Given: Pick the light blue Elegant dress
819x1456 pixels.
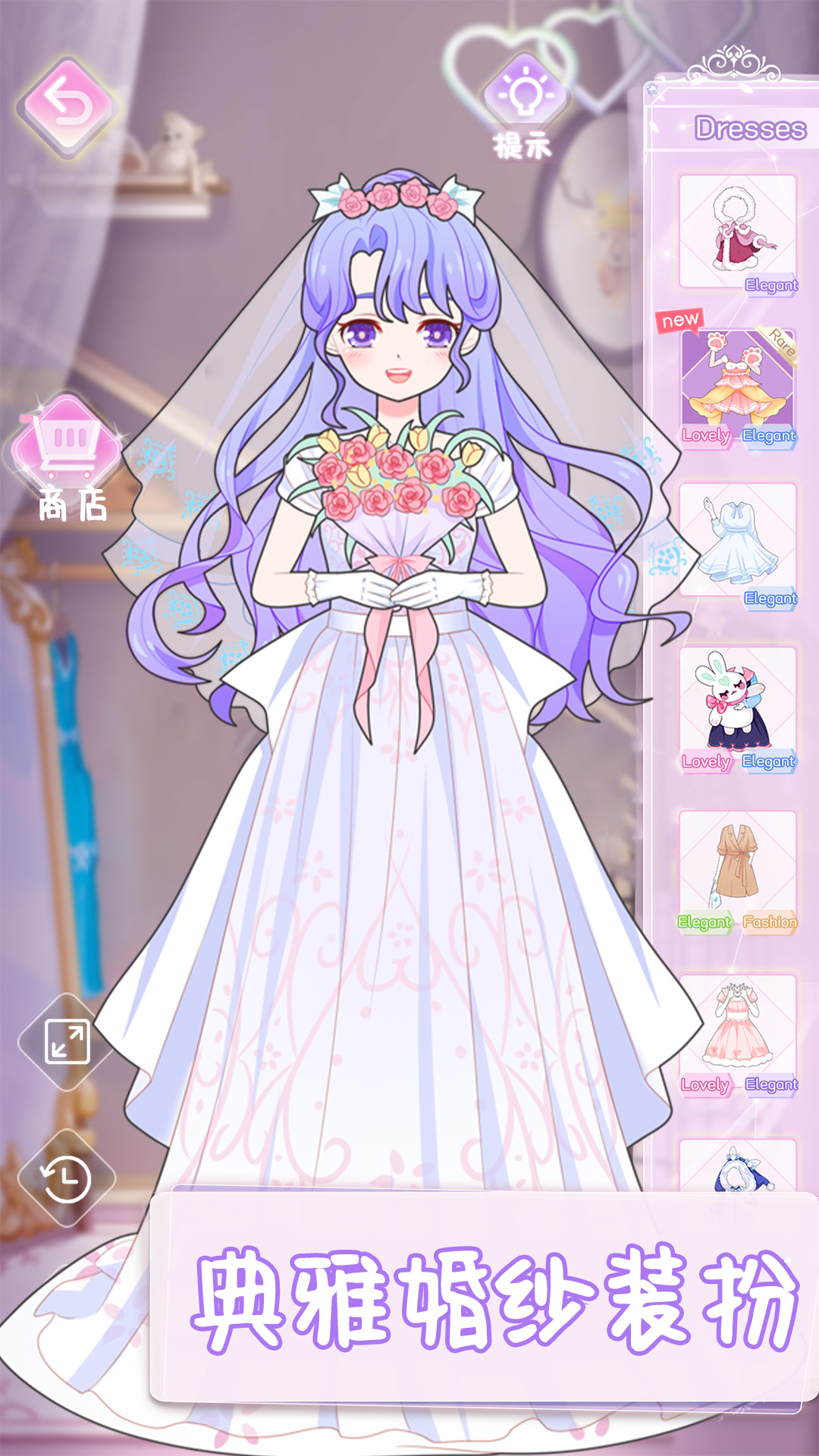Looking at the screenshot, I should 737,541.
